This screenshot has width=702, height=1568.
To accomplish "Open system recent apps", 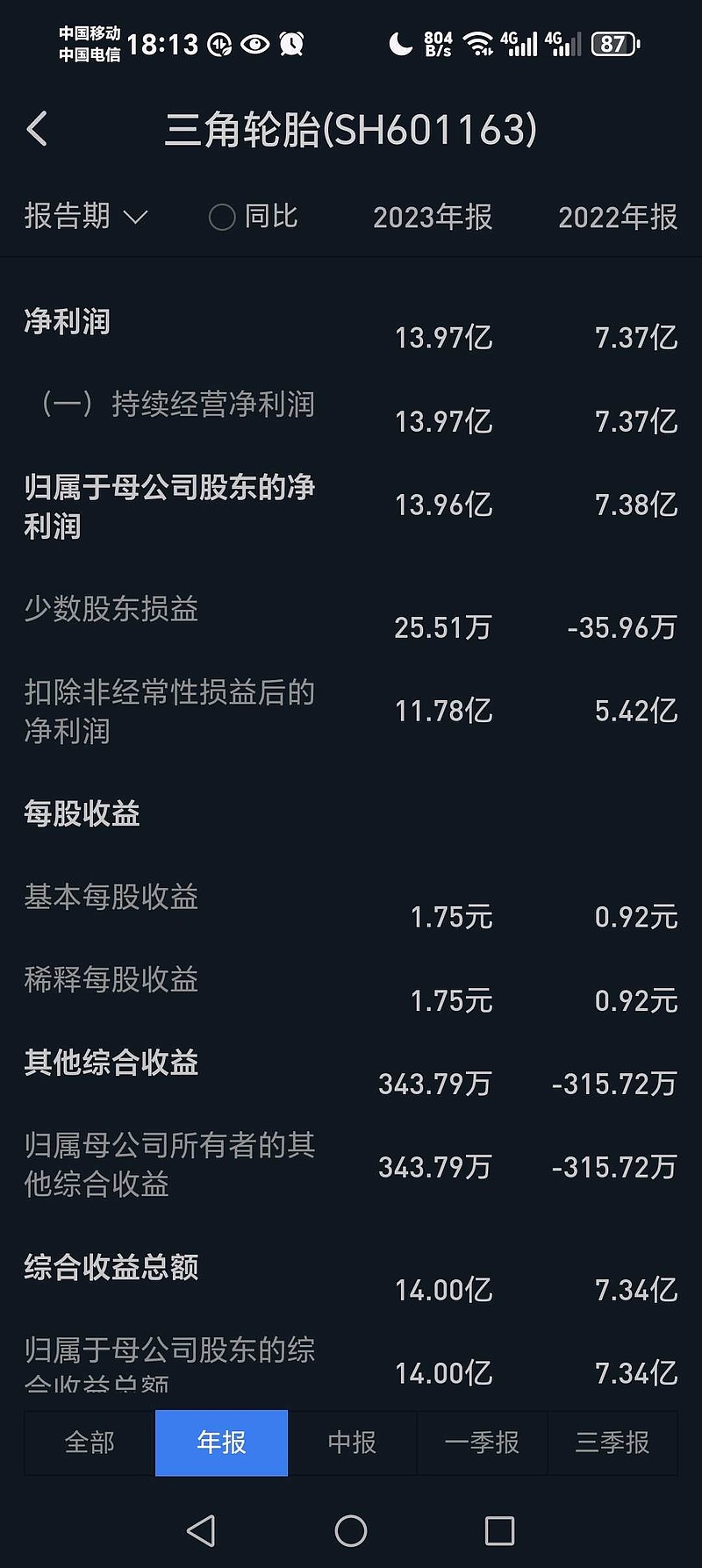I will click(x=499, y=1531).
